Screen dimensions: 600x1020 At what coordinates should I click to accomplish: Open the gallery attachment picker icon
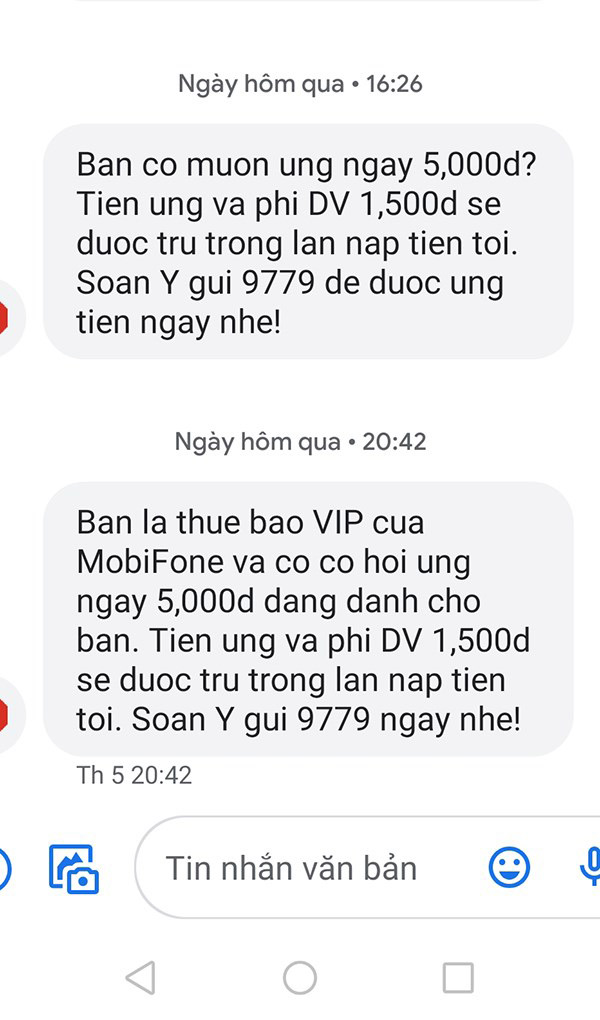(74, 868)
